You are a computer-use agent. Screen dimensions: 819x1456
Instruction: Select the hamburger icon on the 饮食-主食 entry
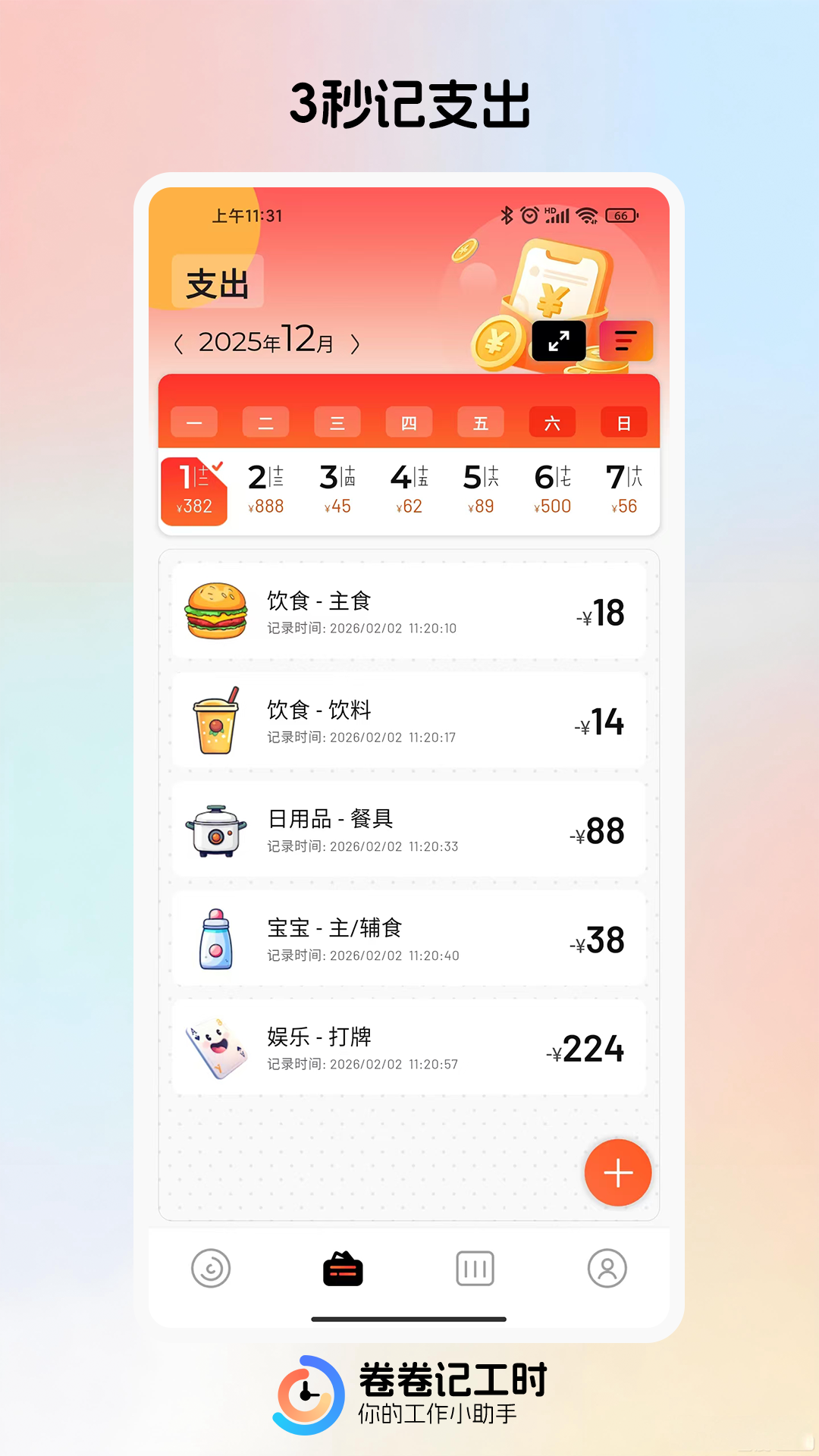[x=216, y=611]
